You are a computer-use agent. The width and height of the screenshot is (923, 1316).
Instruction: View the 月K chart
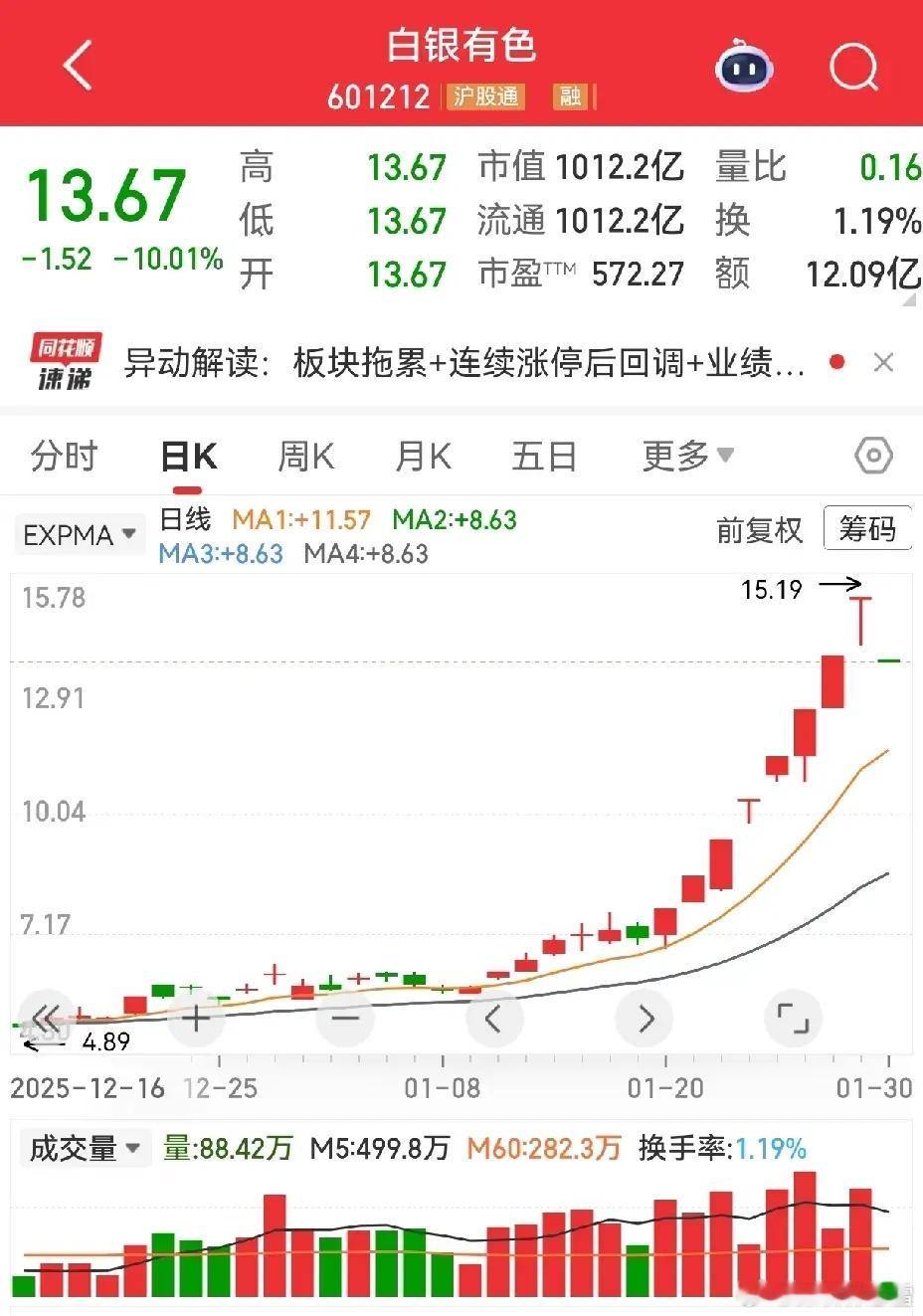pos(423,457)
